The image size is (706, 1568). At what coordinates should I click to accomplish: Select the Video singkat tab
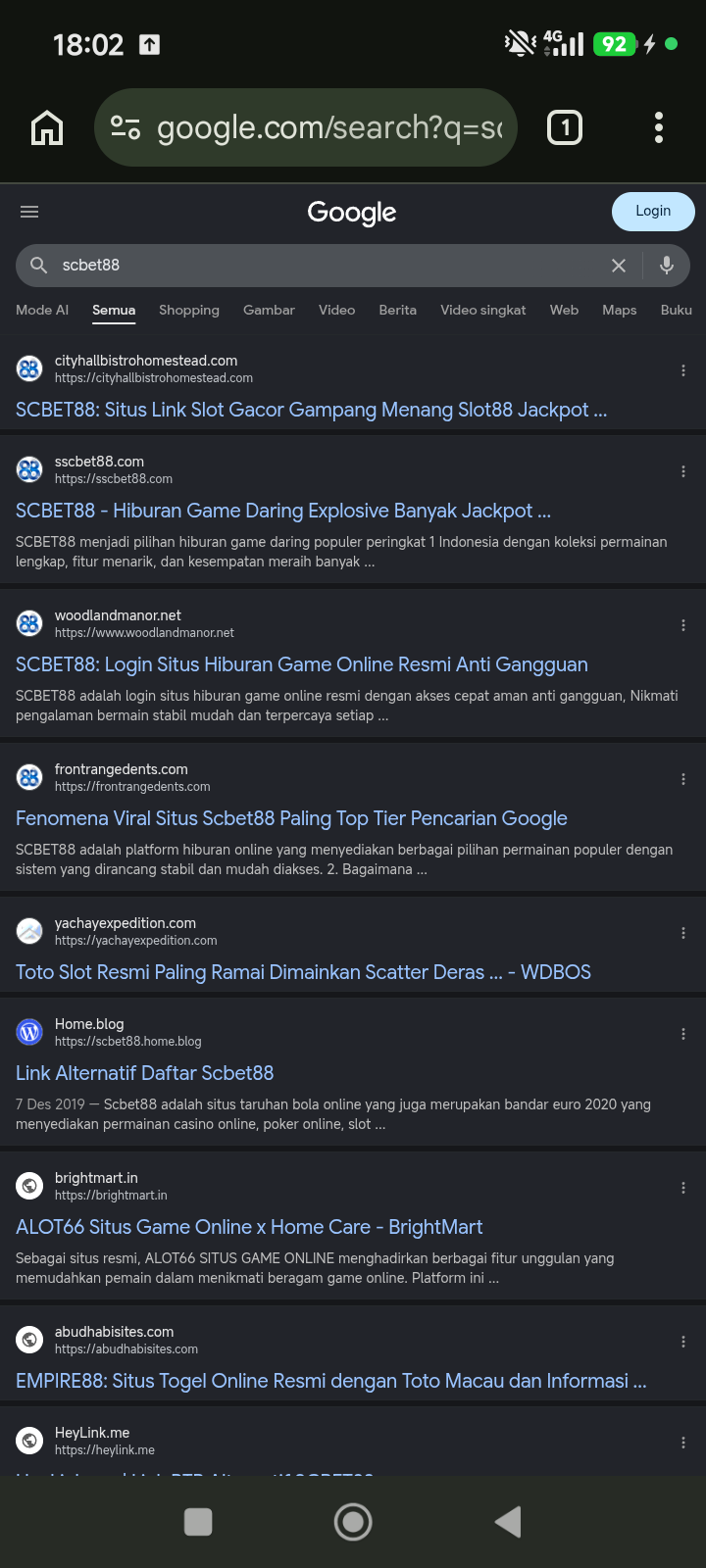click(483, 310)
